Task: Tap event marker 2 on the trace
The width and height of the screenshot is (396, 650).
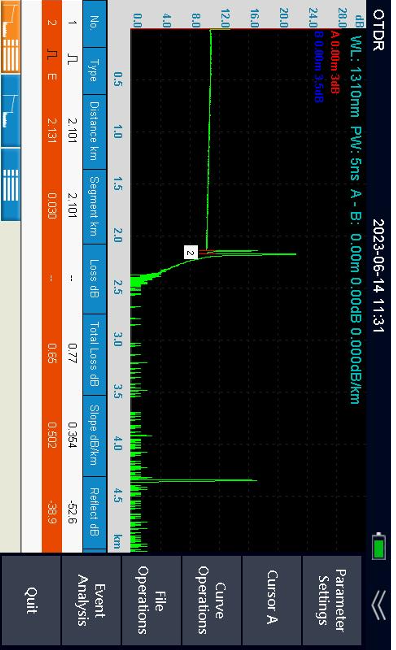Action: [x=190, y=252]
